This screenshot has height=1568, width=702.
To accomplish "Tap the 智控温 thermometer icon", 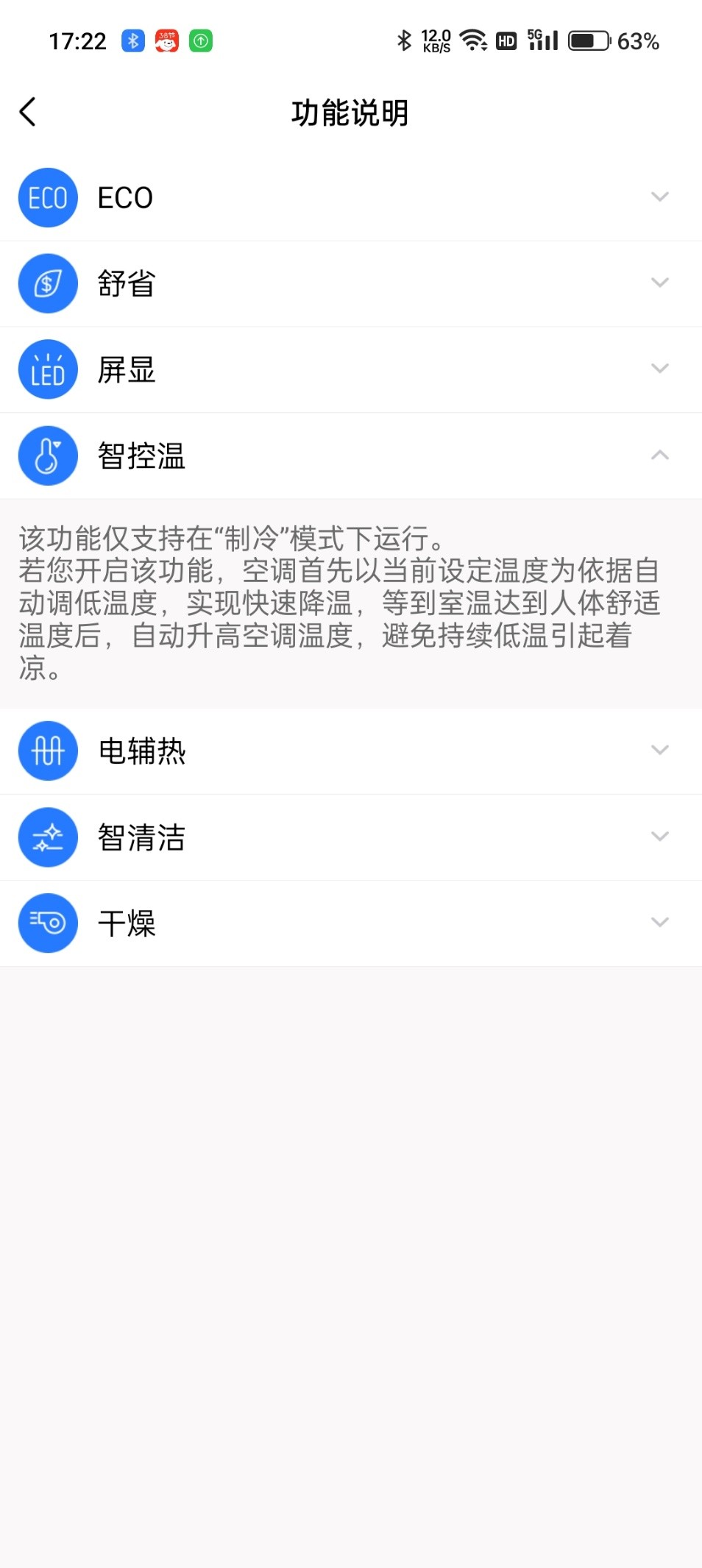I will (47, 455).
